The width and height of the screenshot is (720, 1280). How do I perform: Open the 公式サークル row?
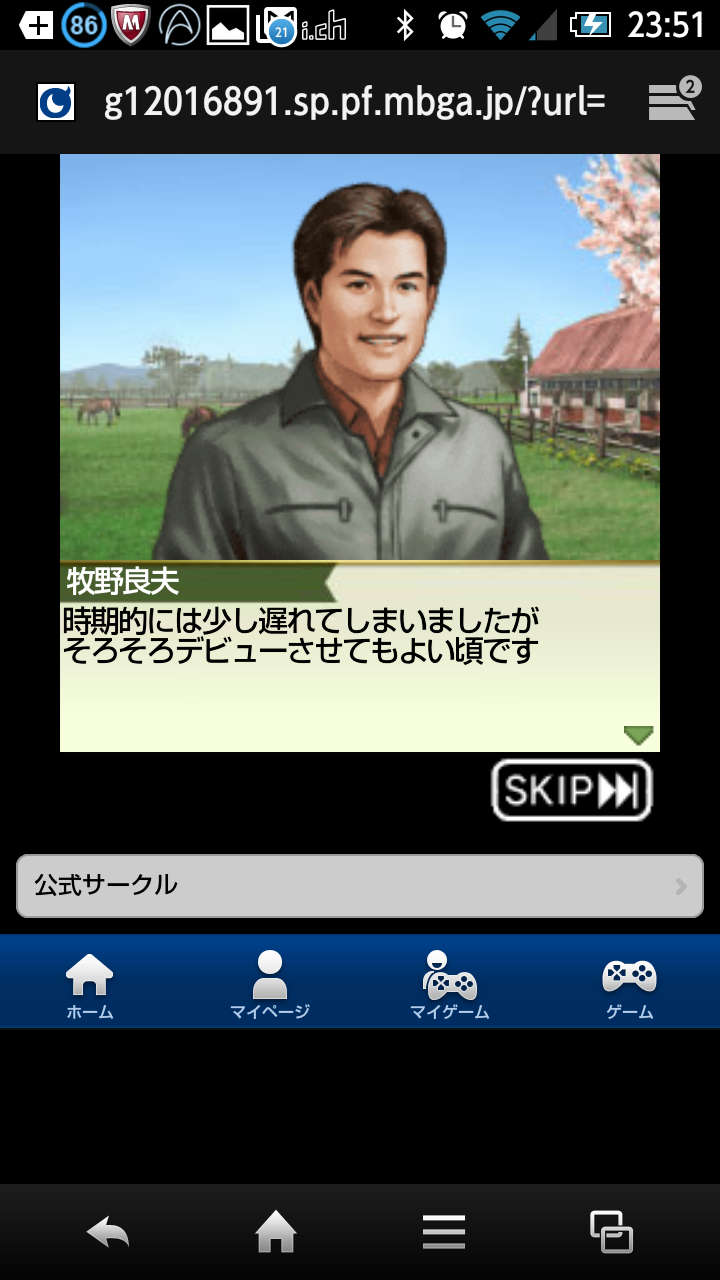coord(360,885)
